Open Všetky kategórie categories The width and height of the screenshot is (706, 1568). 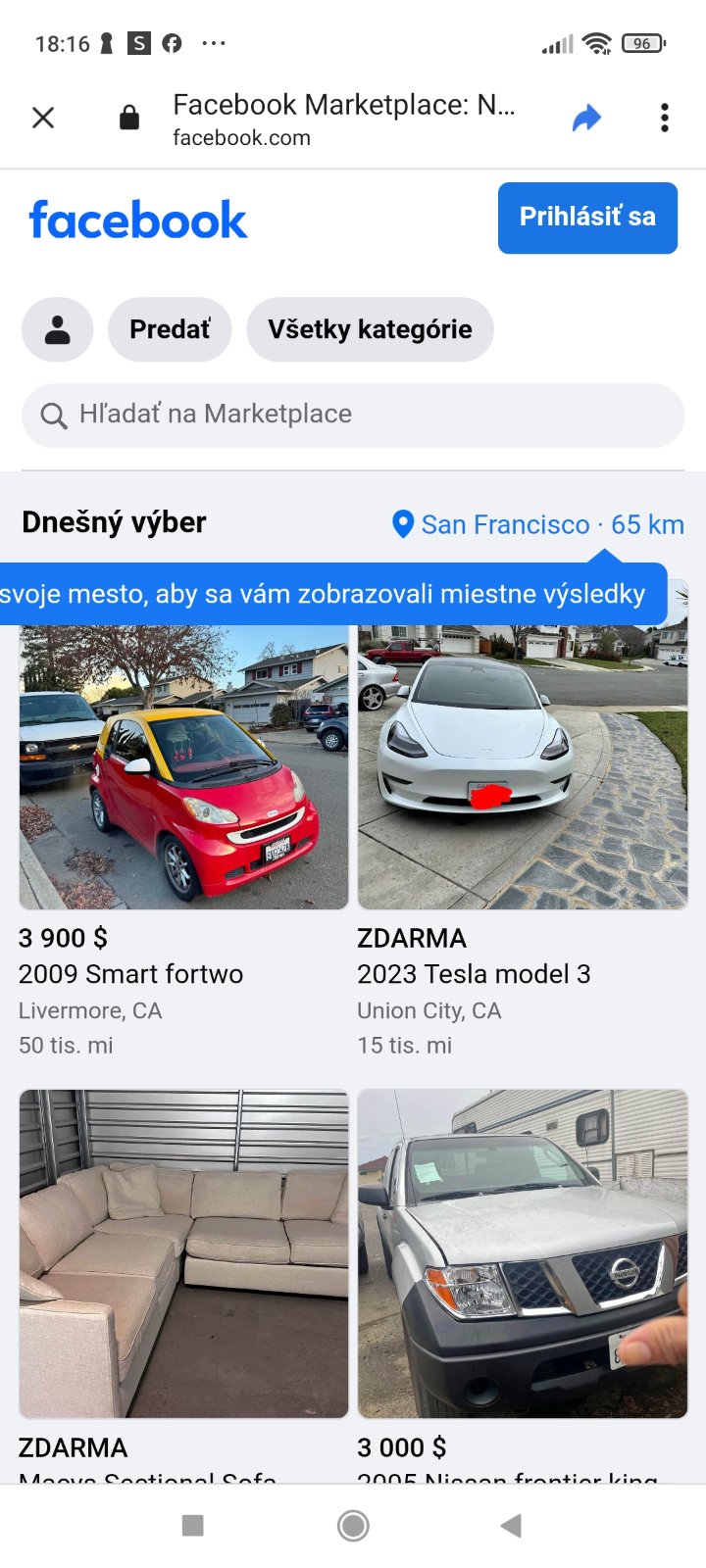pyautogui.click(x=370, y=329)
